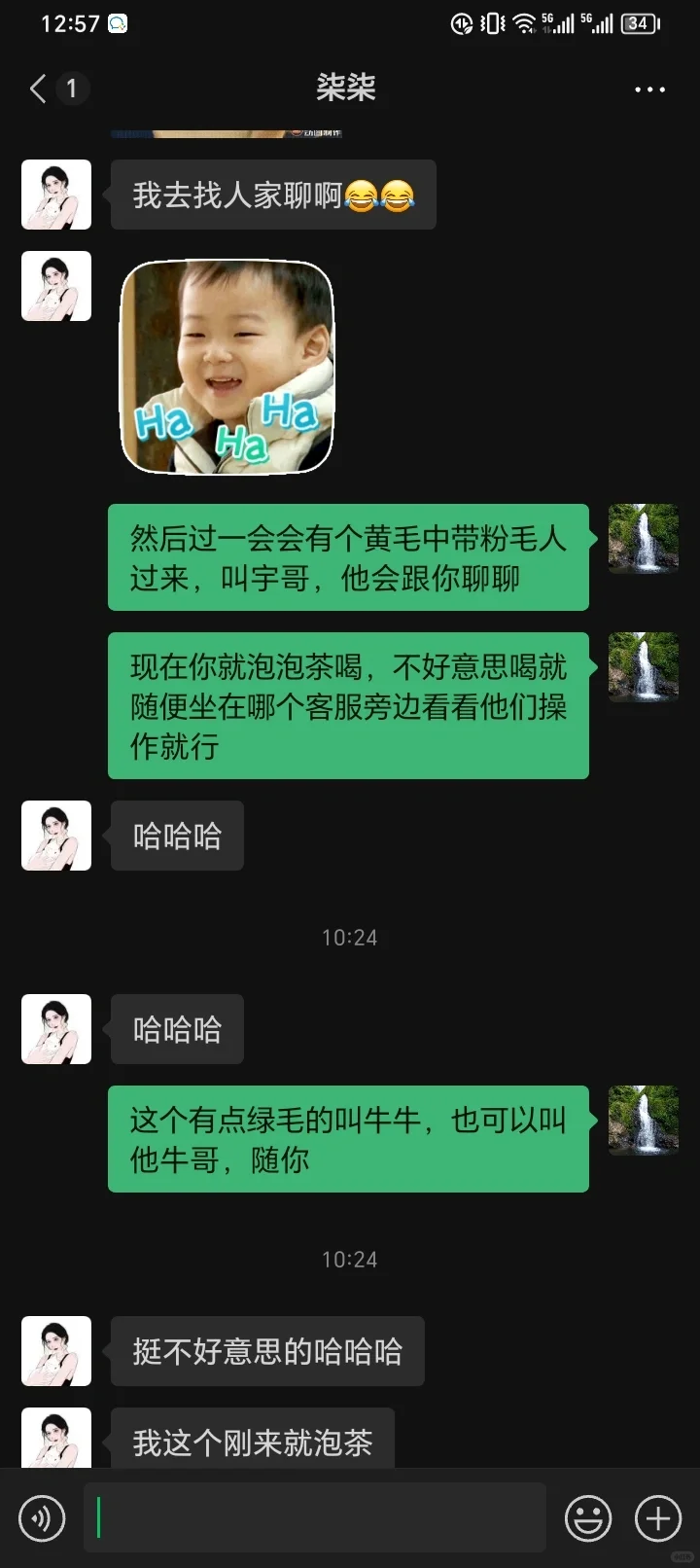Open the emoji sticker panel
700x1568 pixels.
pyautogui.click(x=588, y=1518)
